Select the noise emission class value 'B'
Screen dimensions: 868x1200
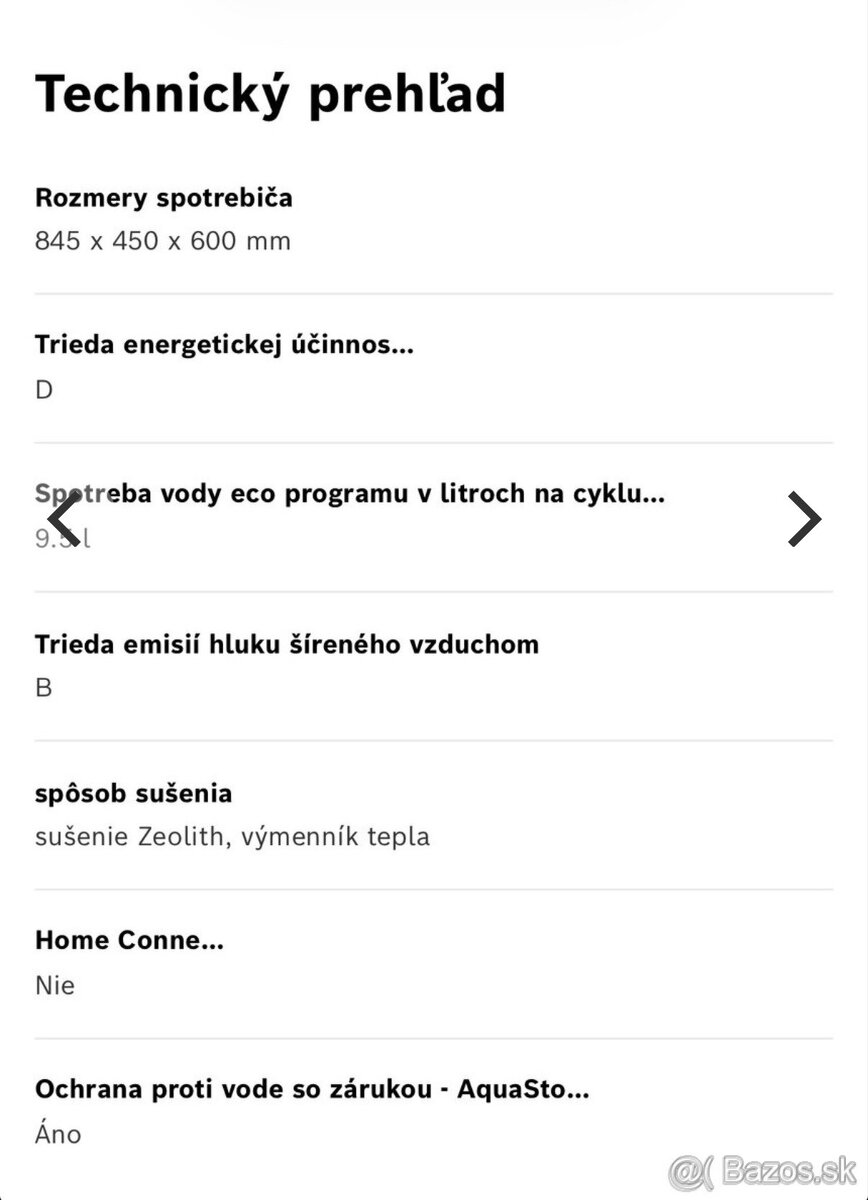[43, 687]
